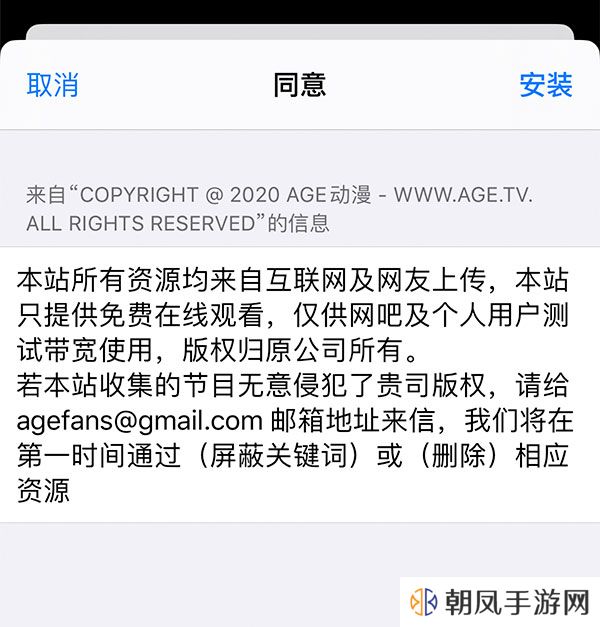Tap 取消 to cancel the installation

coord(52,85)
